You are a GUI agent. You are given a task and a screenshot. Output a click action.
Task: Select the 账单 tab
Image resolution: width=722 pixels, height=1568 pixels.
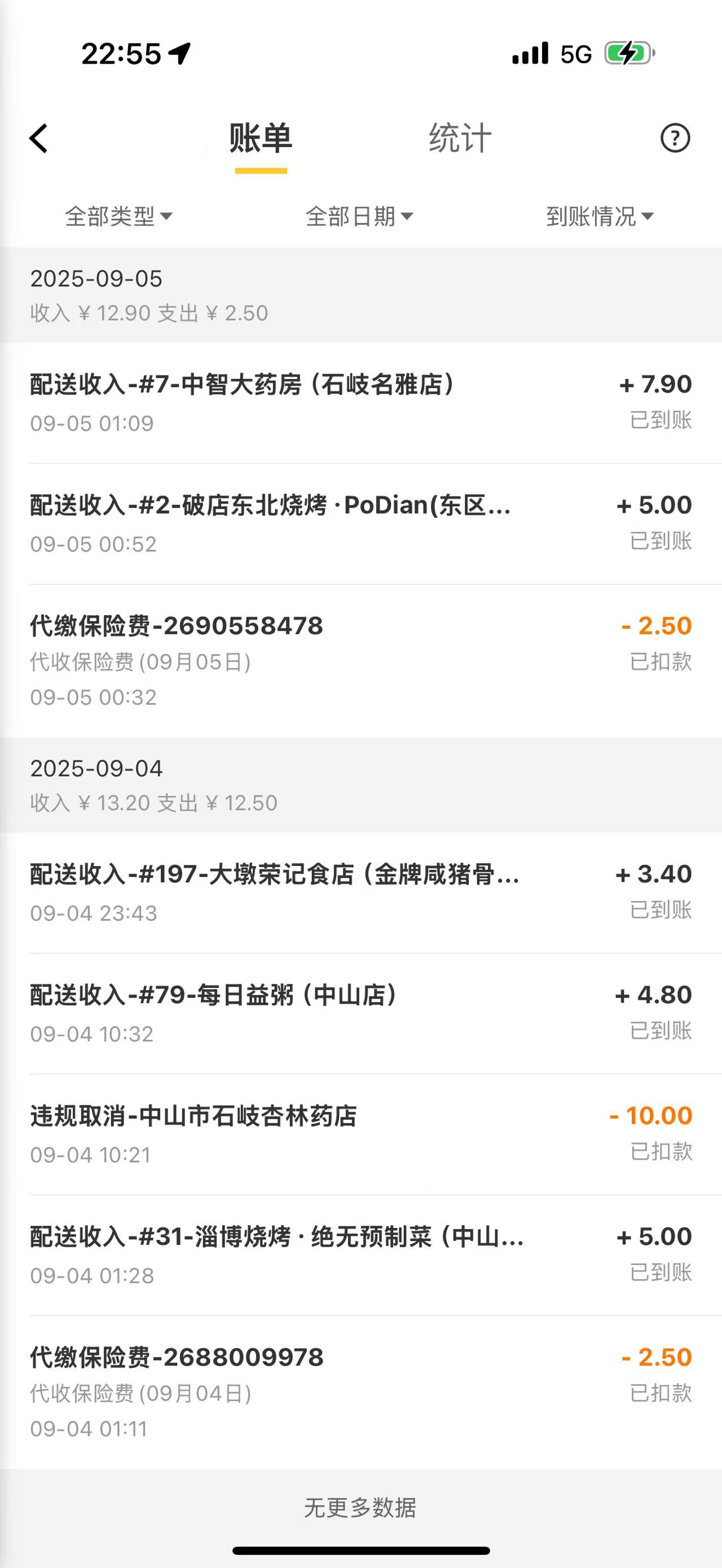pos(261,138)
